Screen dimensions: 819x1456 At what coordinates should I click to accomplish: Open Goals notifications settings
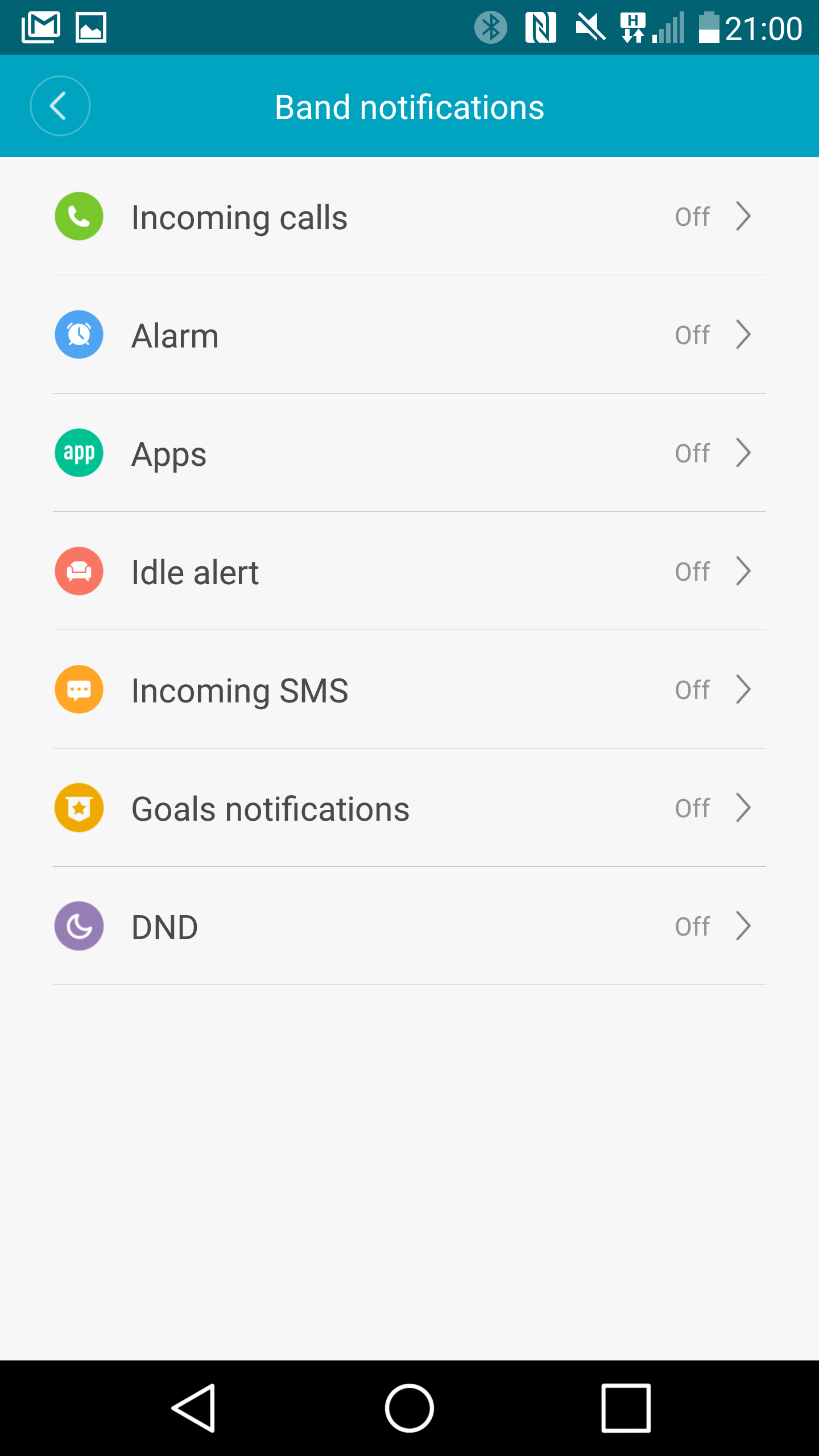coord(409,808)
